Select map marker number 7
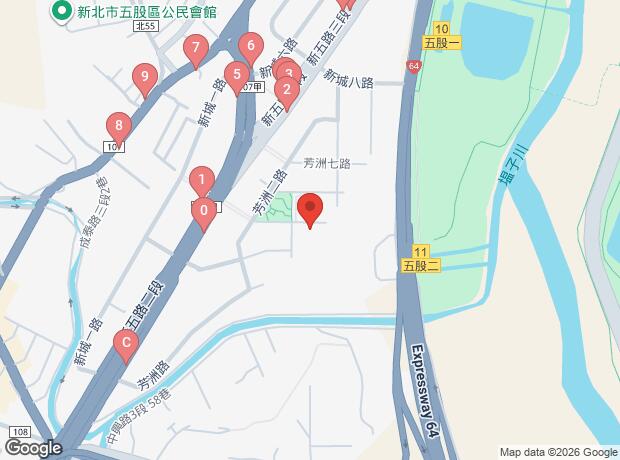The height and width of the screenshot is (460, 620). point(196,47)
